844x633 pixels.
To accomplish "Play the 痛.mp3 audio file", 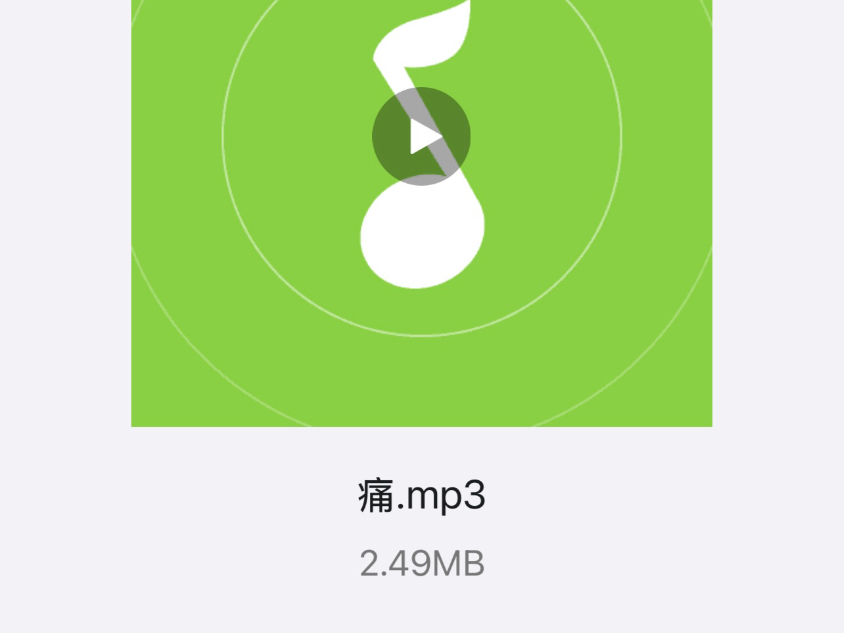I will point(421,136).
